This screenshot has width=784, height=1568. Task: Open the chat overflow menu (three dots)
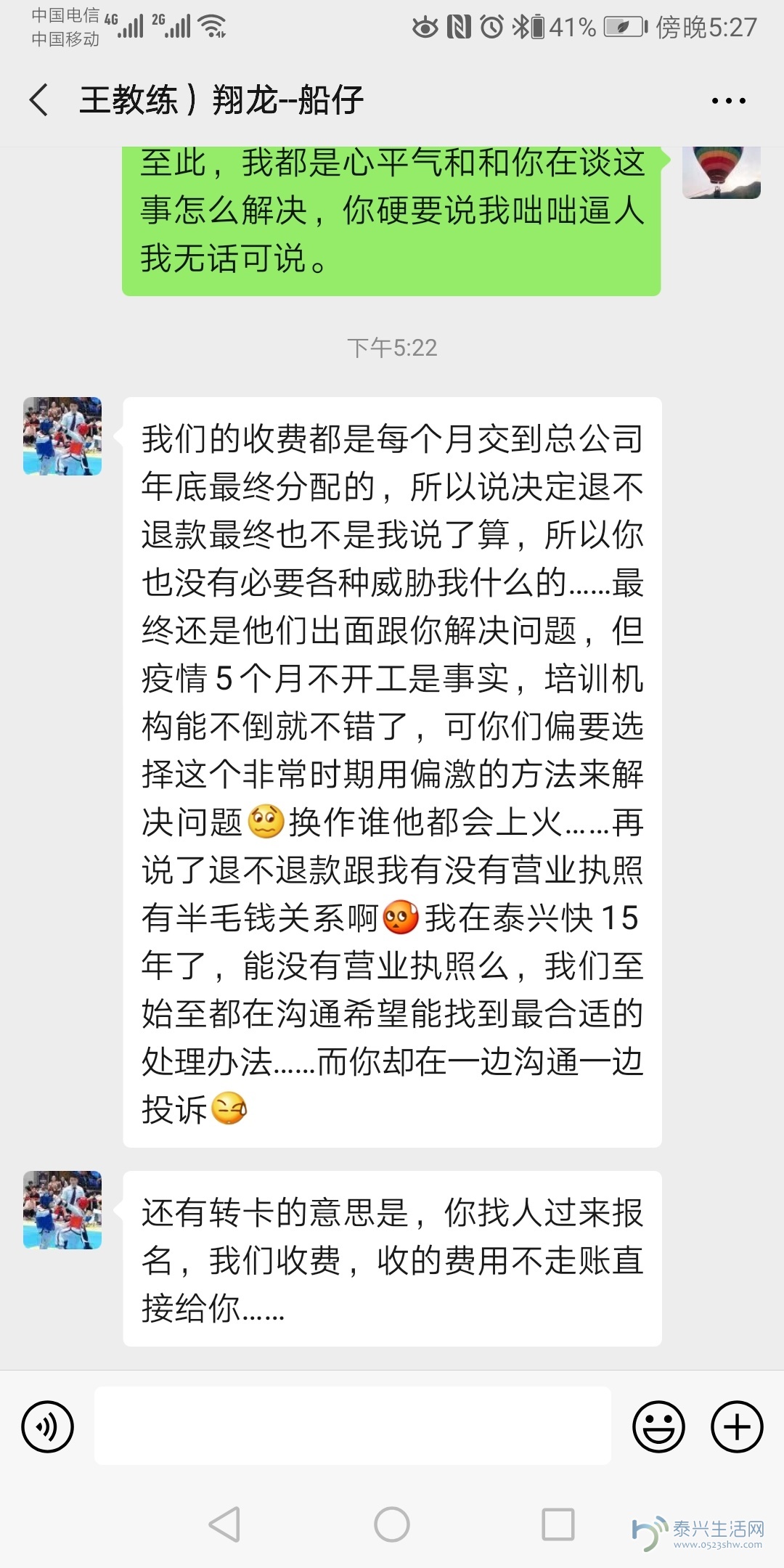tap(728, 101)
